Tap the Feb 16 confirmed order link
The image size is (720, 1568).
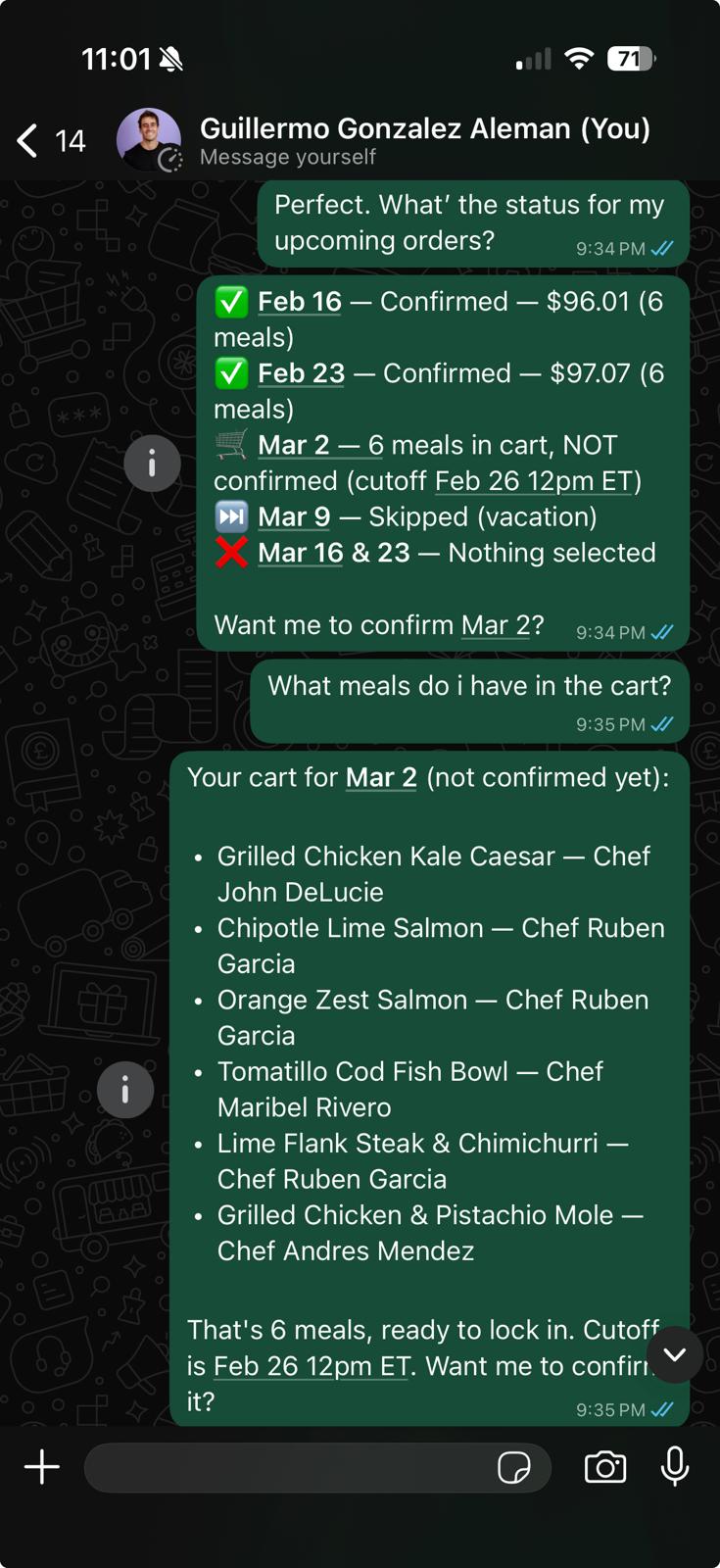[299, 302]
